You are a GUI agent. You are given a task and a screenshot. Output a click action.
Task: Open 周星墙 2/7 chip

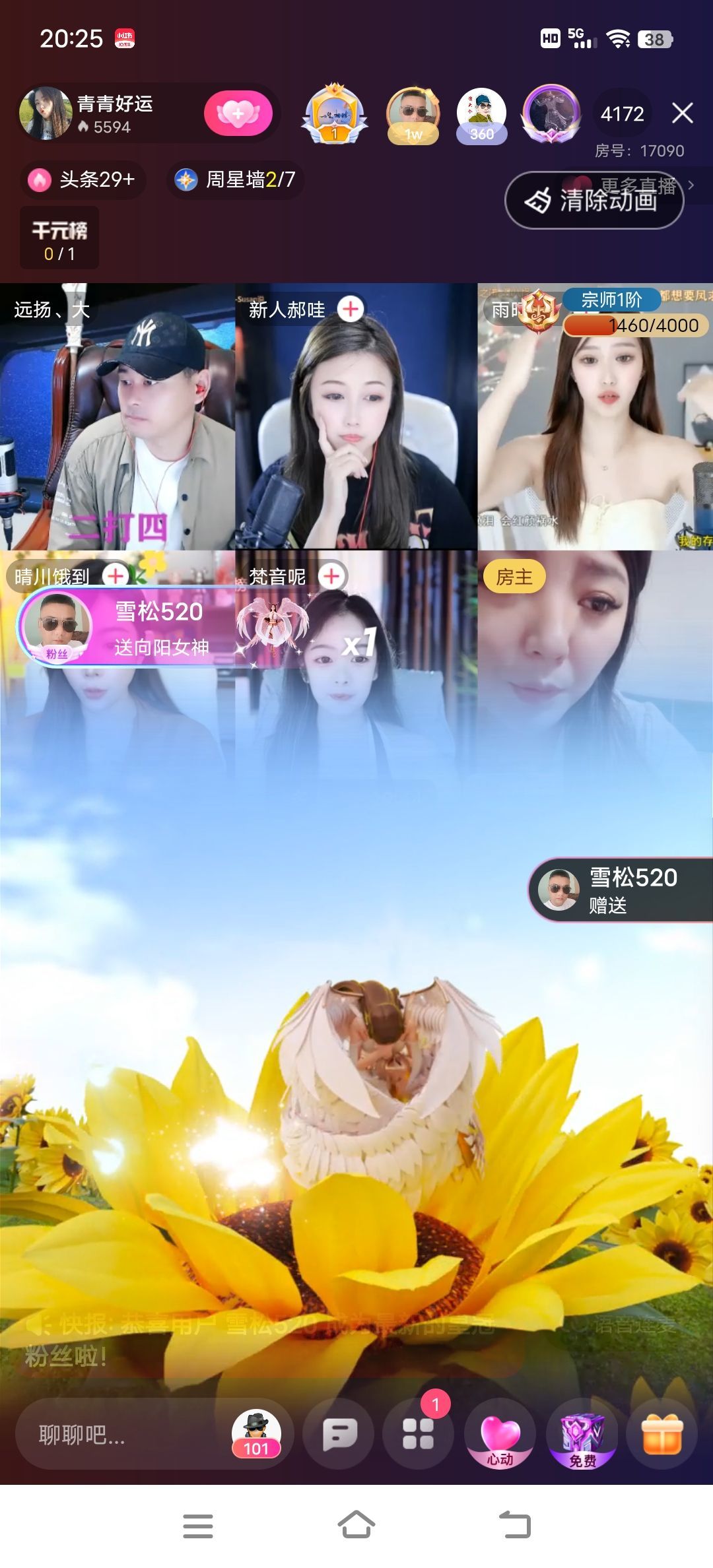pyautogui.click(x=236, y=180)
